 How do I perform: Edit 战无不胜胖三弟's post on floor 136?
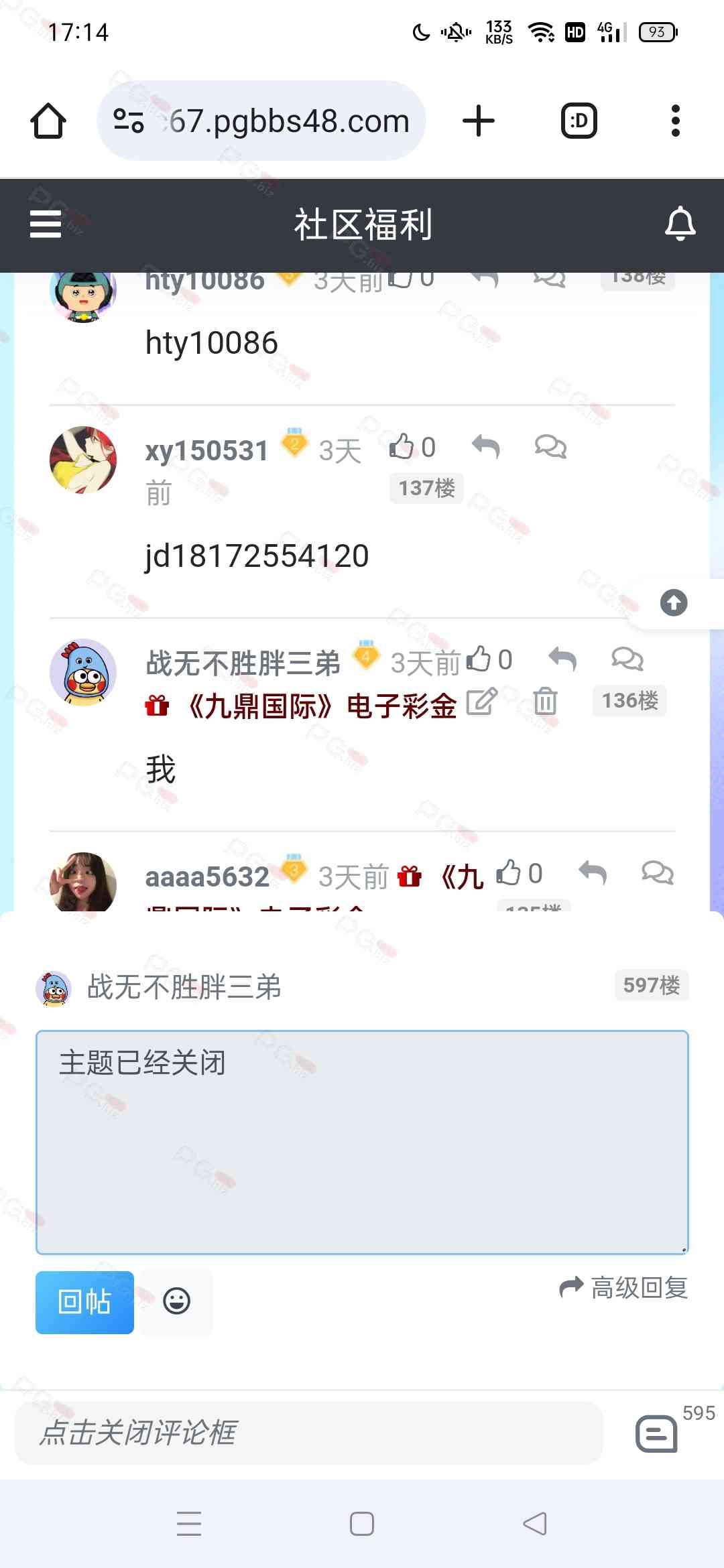pyautogui.click(x=481, y=702)
